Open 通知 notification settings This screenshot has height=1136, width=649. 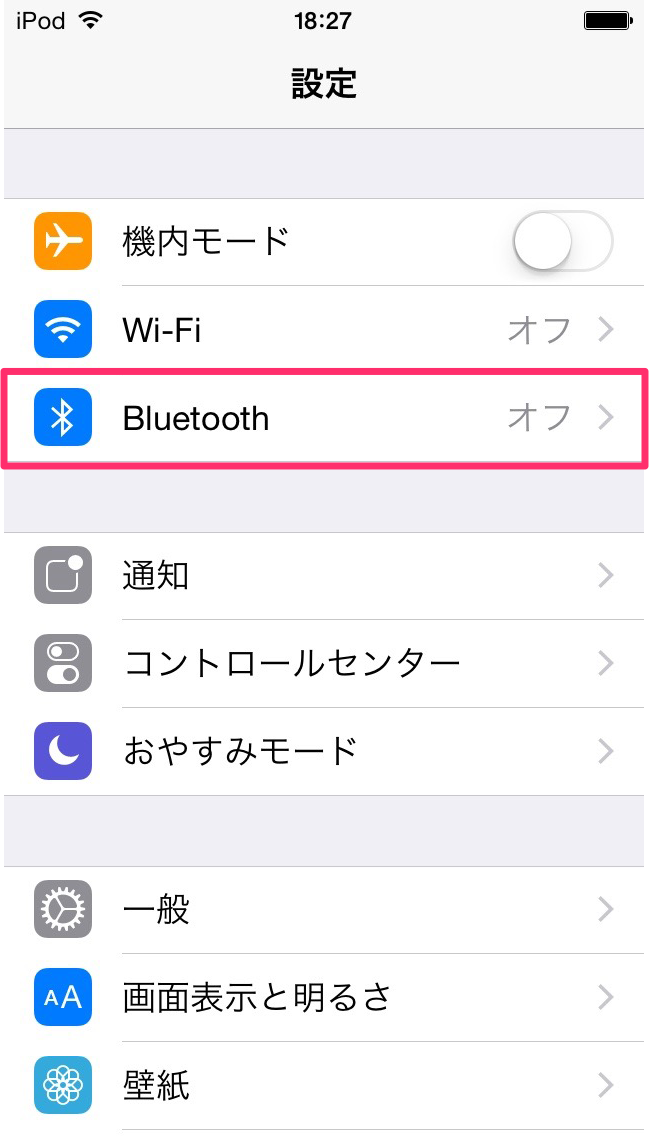click(324, 575)
